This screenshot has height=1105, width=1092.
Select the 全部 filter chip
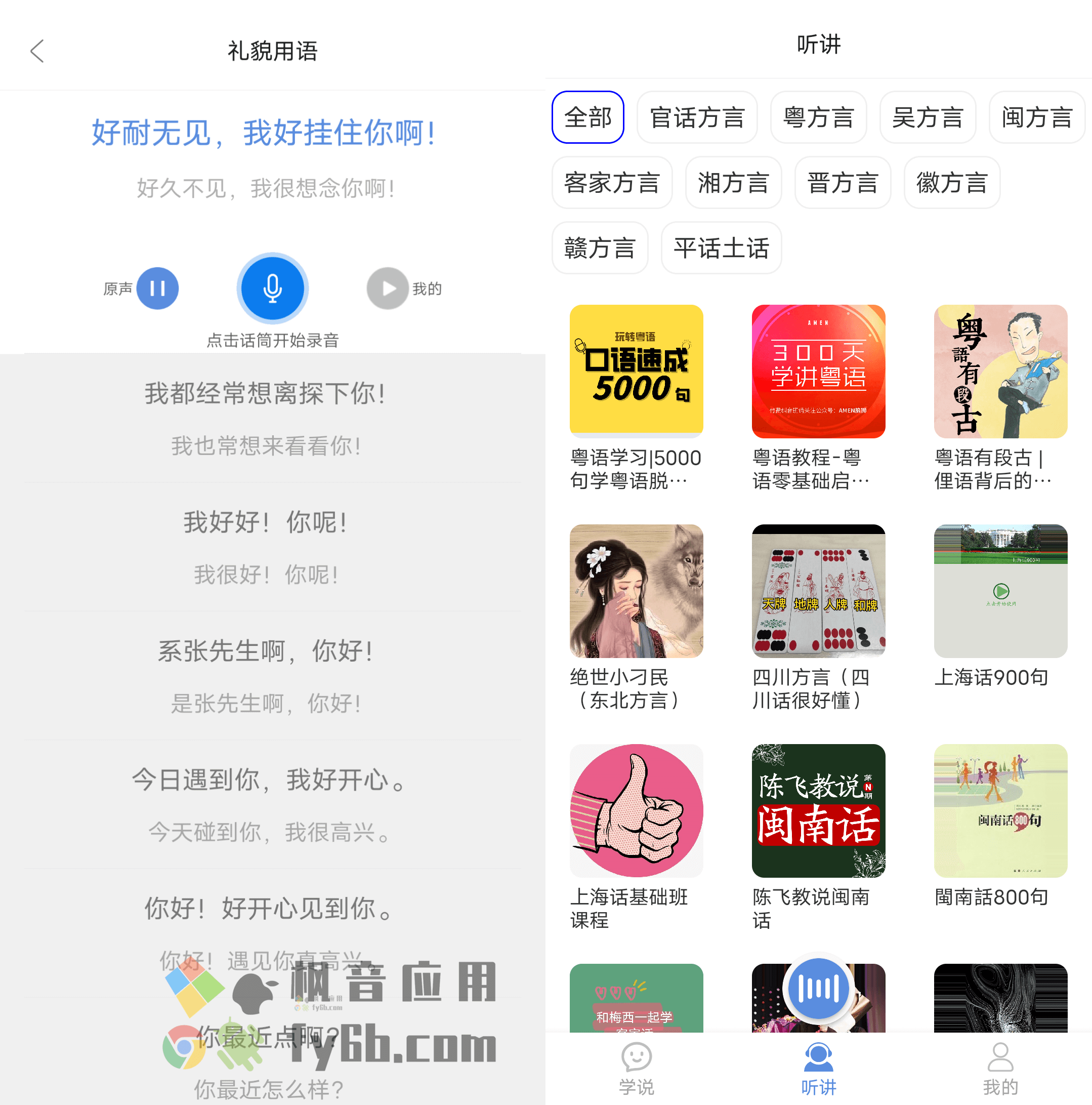pos(587,117)
